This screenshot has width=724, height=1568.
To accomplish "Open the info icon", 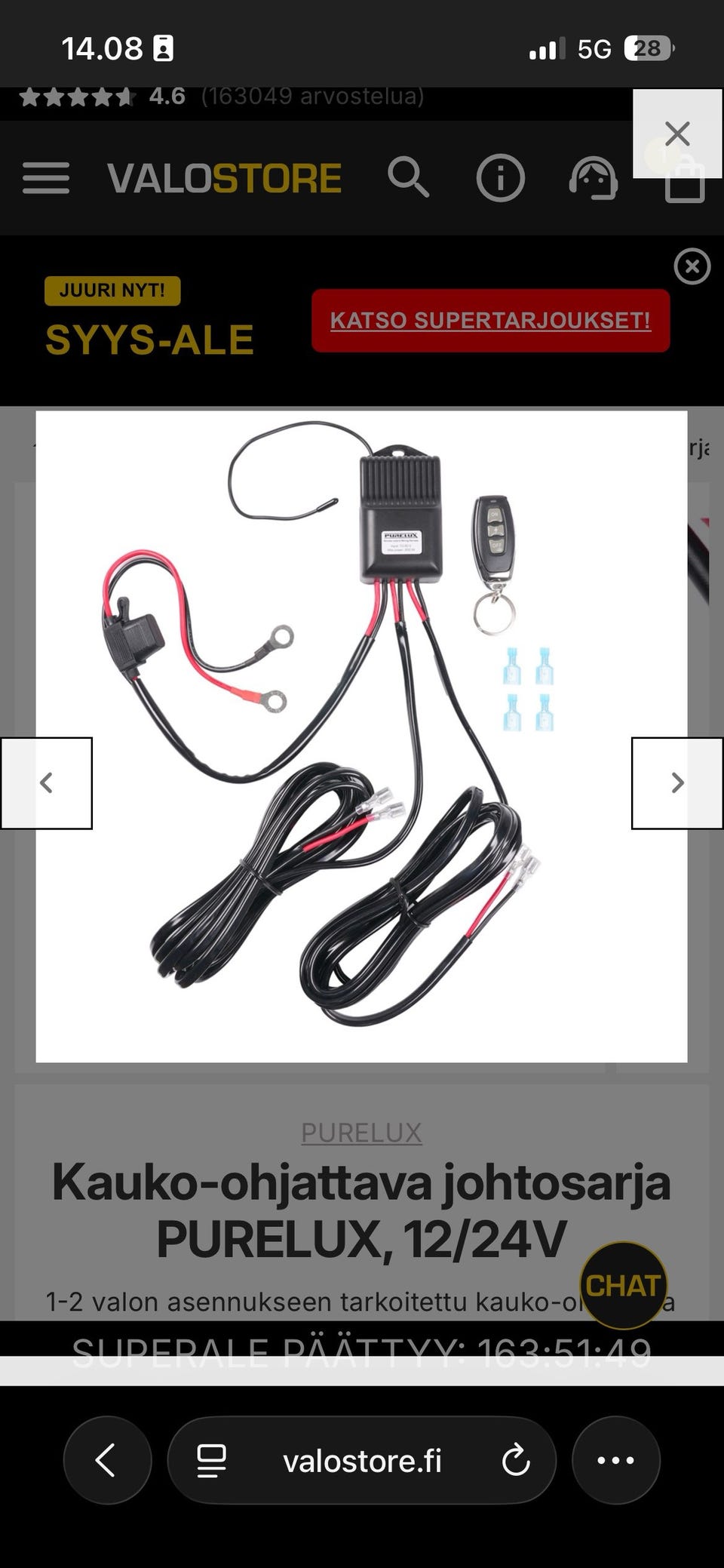I will click(500, 178).
